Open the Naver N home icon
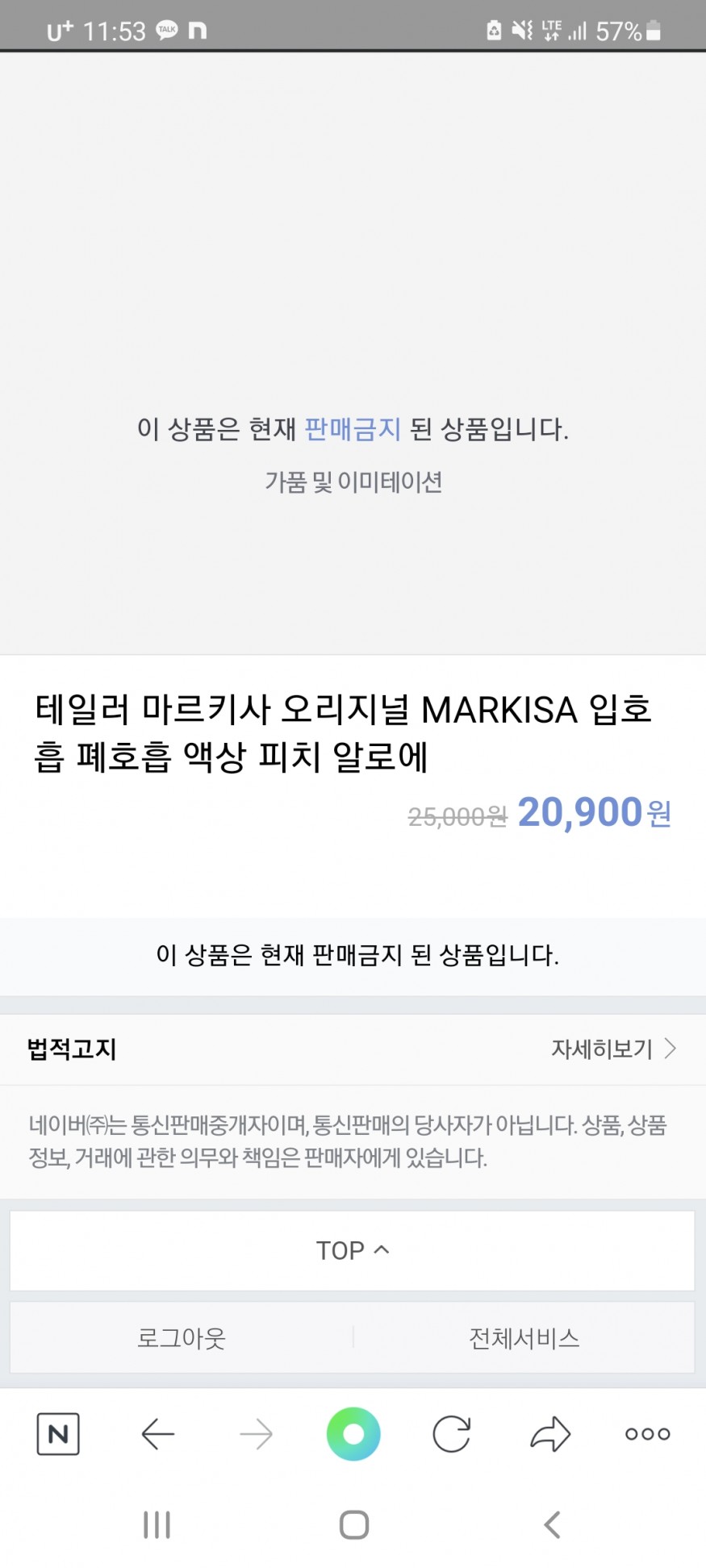The width and height of the screenshot is (706, 1568). [58, 1433]
